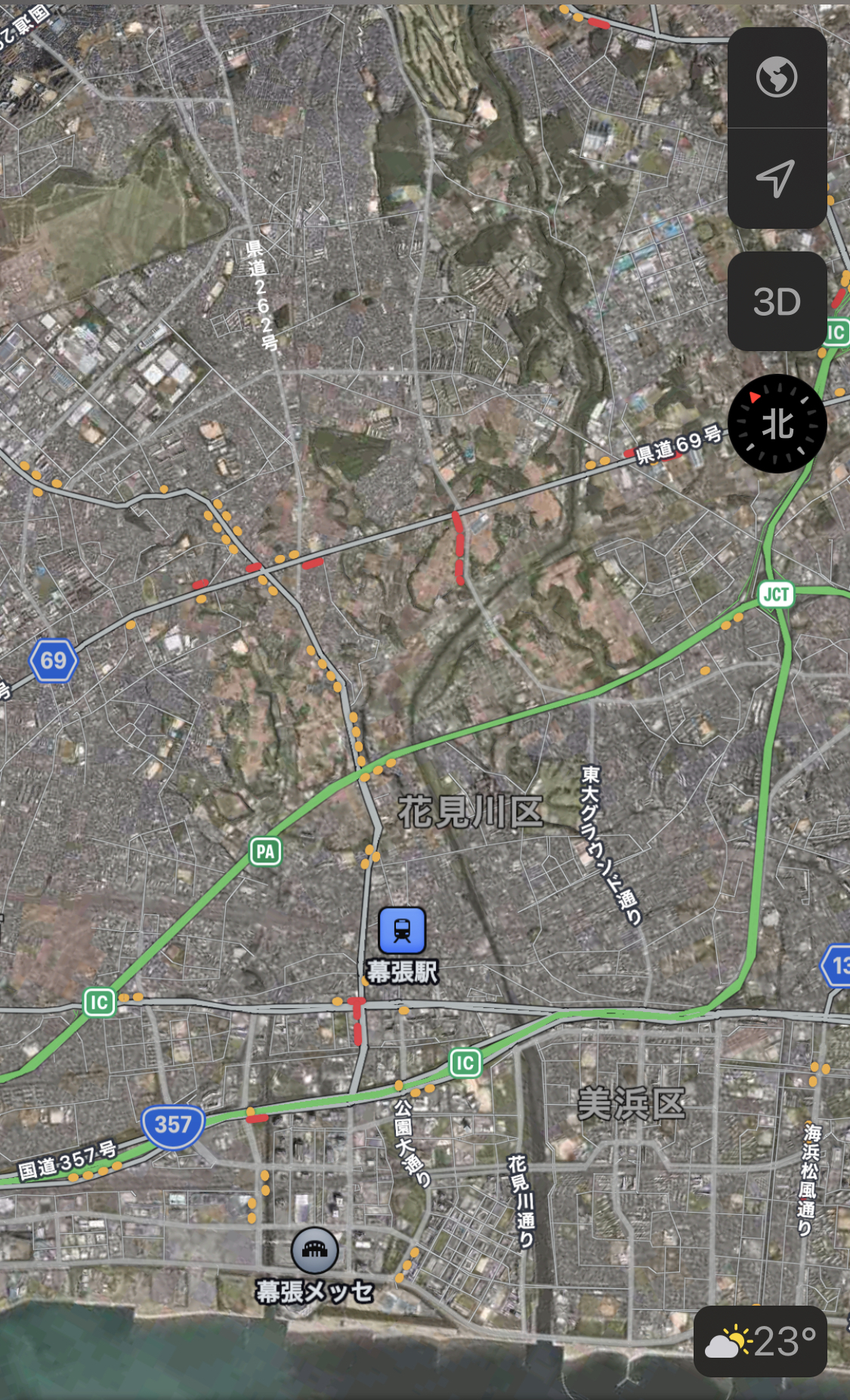Center map on current location
The image size is (850, 1400).
click(777, 178)
